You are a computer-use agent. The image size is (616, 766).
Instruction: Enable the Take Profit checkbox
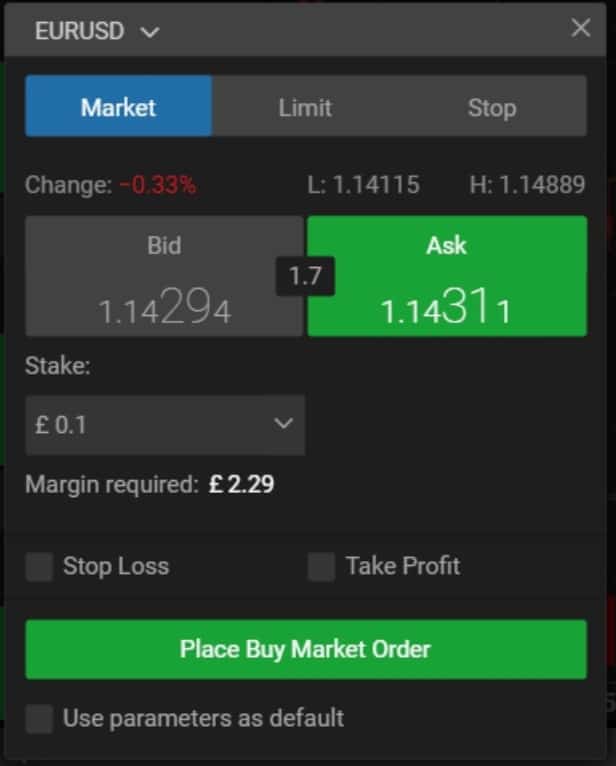[321, 567]
